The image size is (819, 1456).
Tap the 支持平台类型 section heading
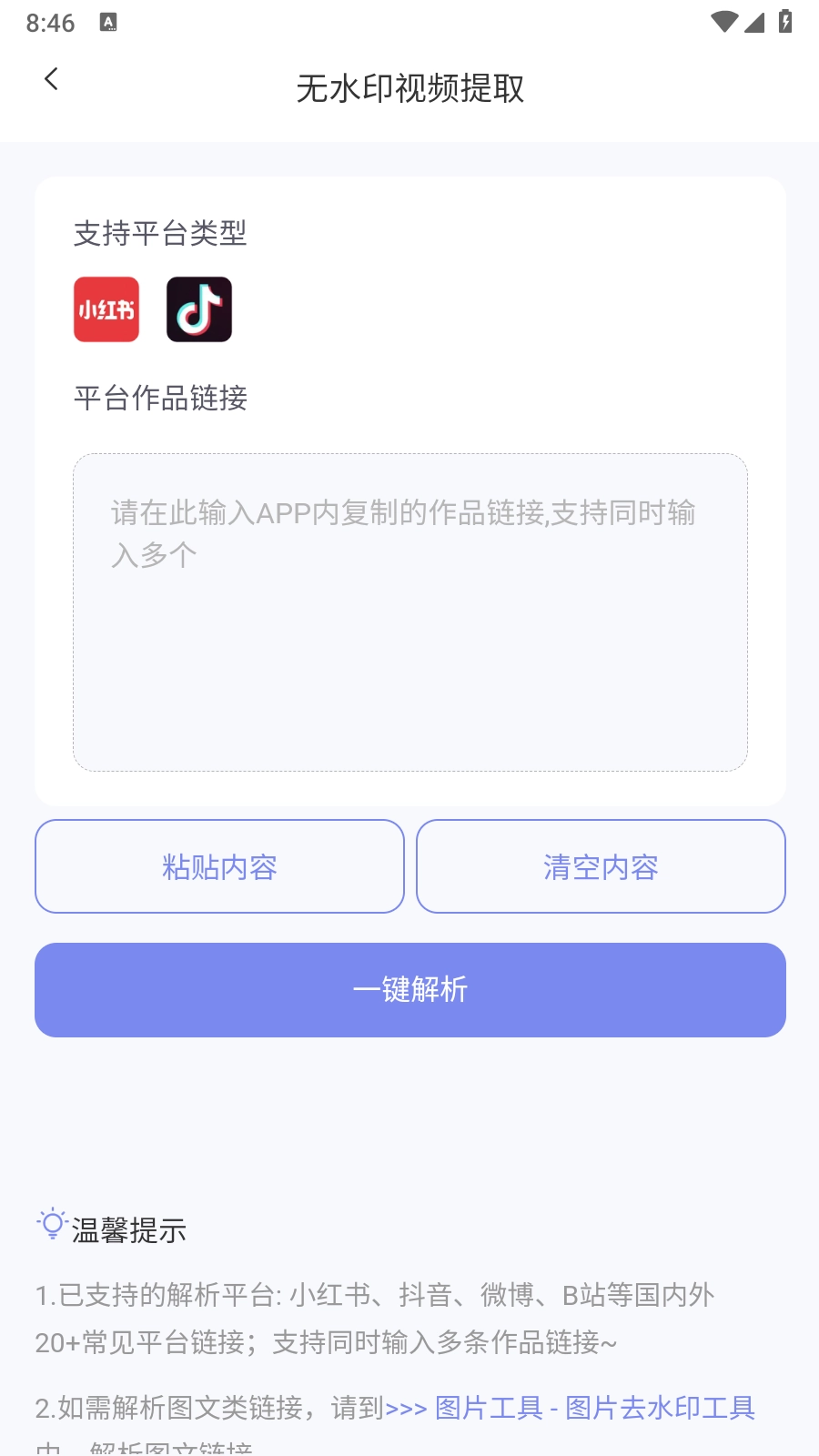[x=157, y=235]
